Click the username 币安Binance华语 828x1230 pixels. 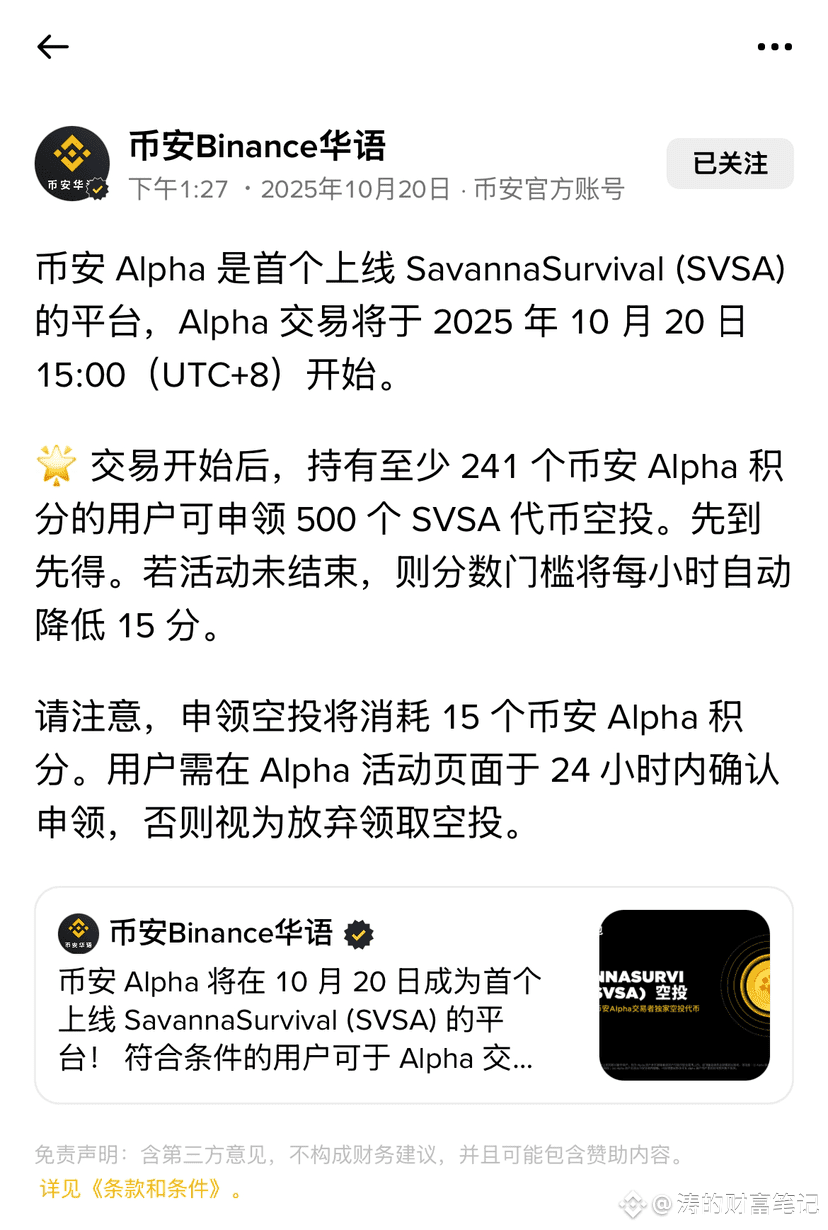click(x=256, y=146)
